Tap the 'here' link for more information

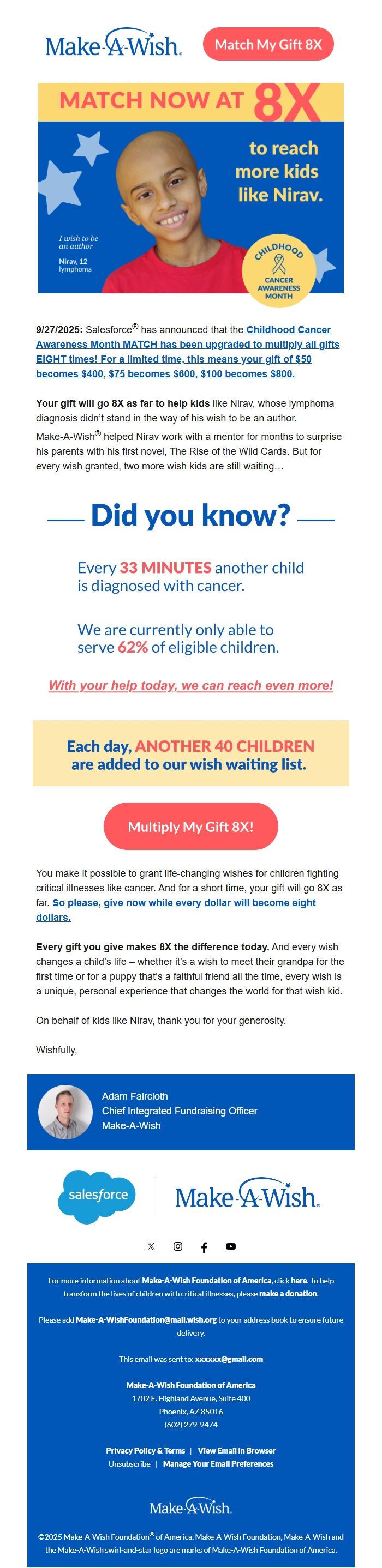[x=299, y=1280]
